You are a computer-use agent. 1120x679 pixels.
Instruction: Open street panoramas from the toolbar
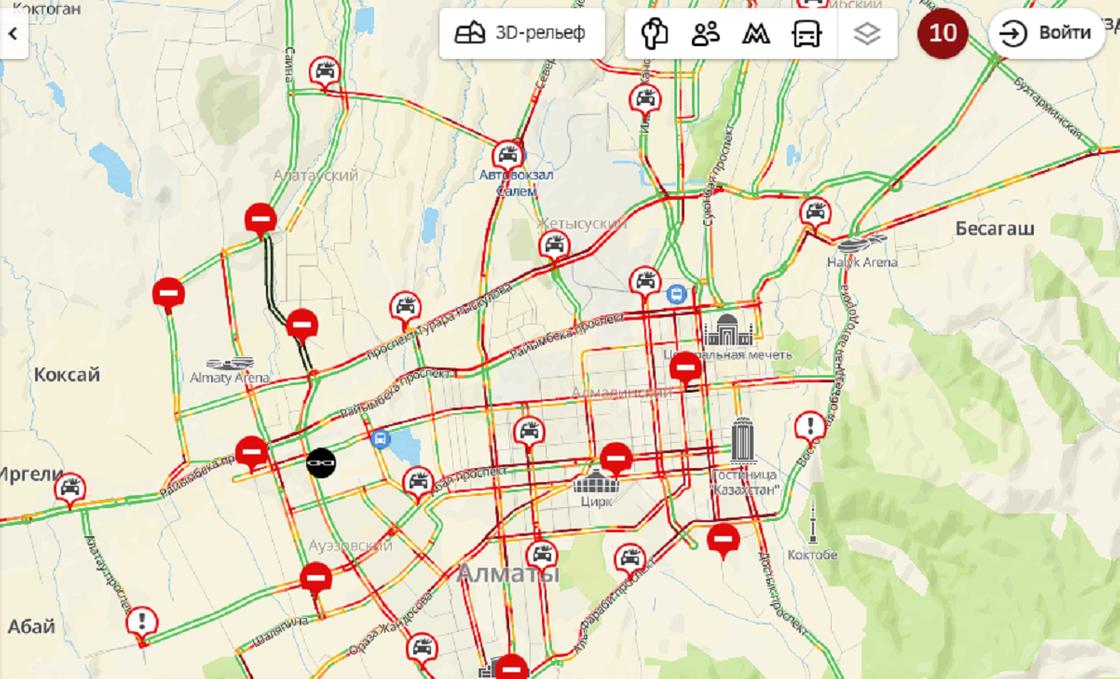click(x=655, y=33)
